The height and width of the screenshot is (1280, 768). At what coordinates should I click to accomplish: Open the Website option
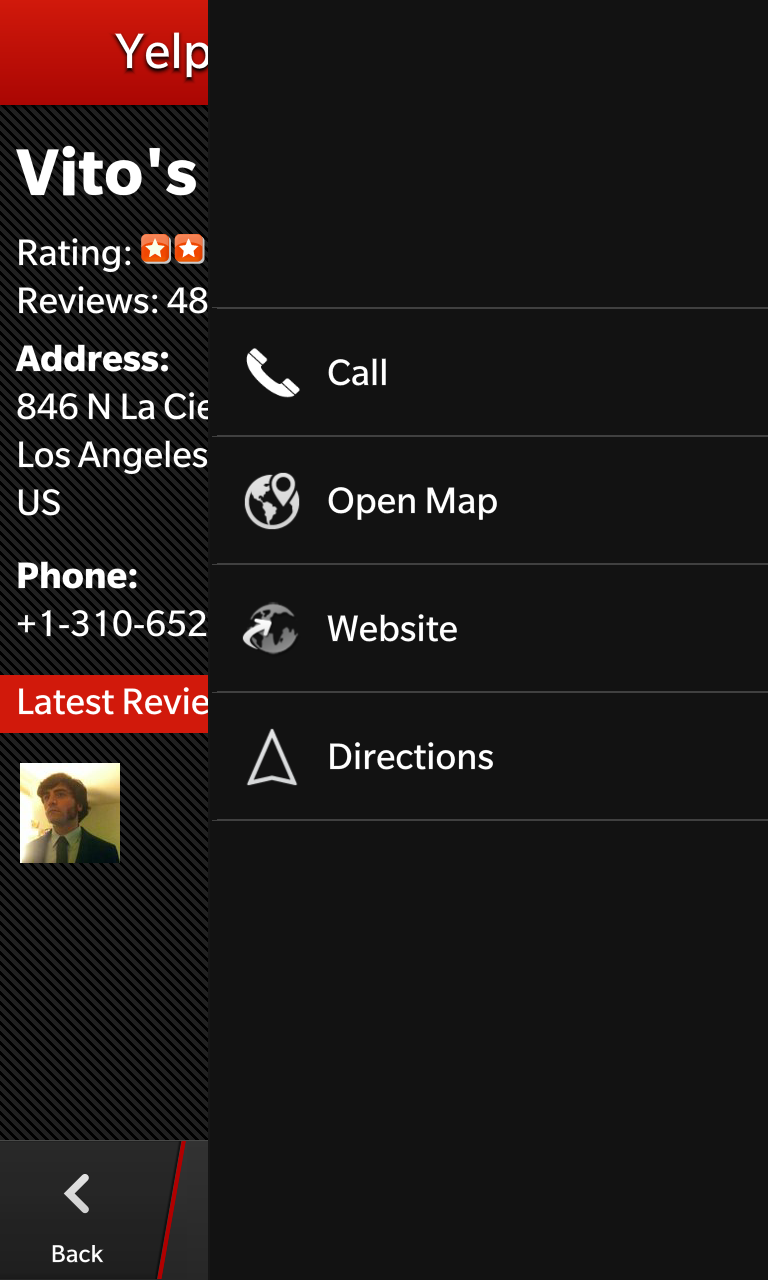coord(488,628)
